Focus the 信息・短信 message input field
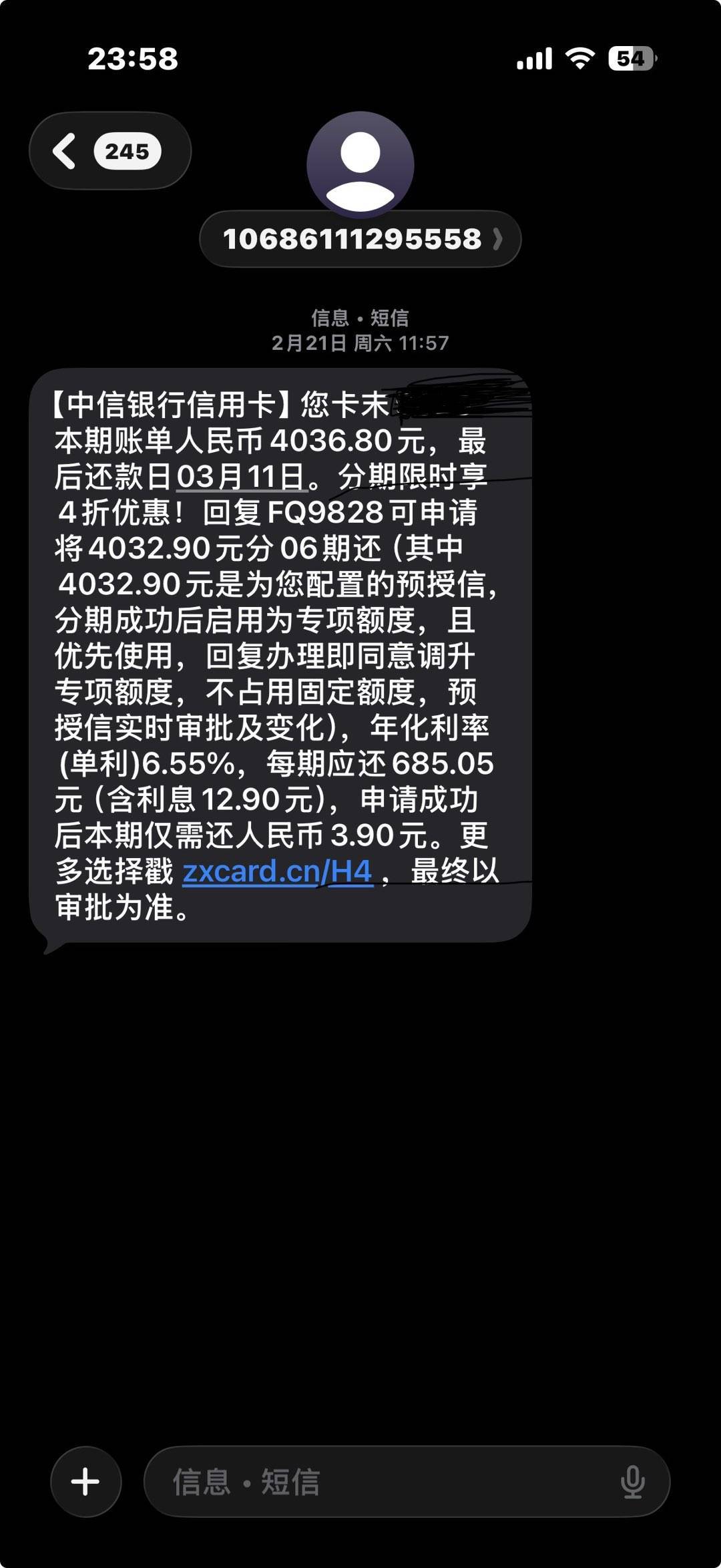This screenshot has width=721, height=1568. click(381, 1482)
